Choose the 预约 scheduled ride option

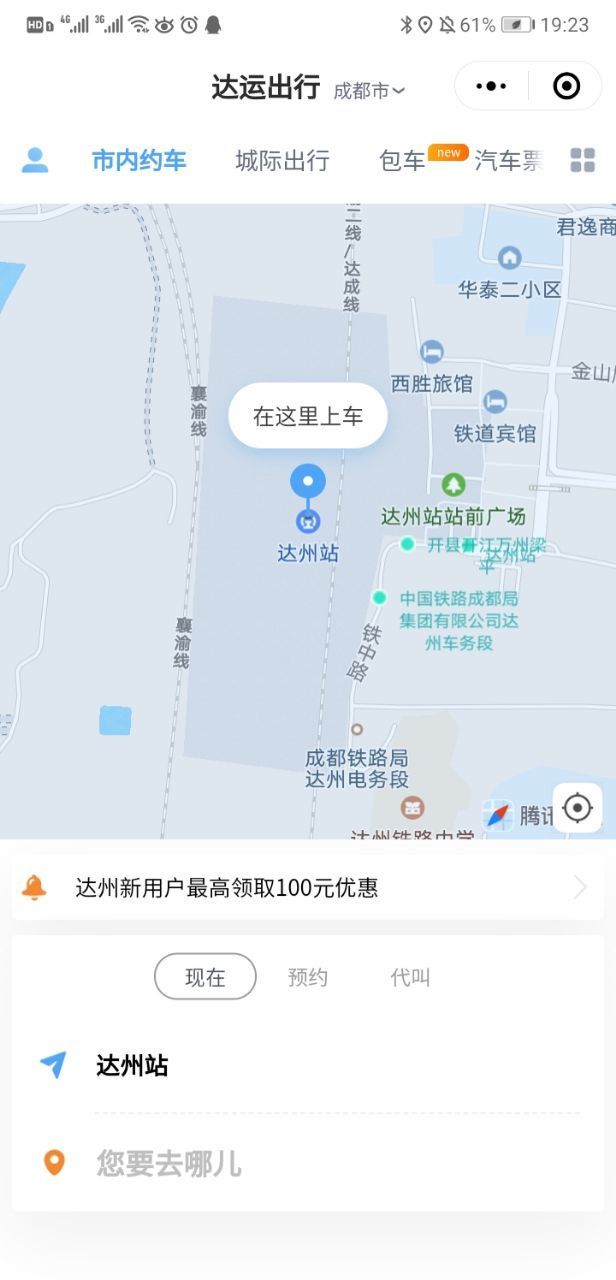point(308,977)
